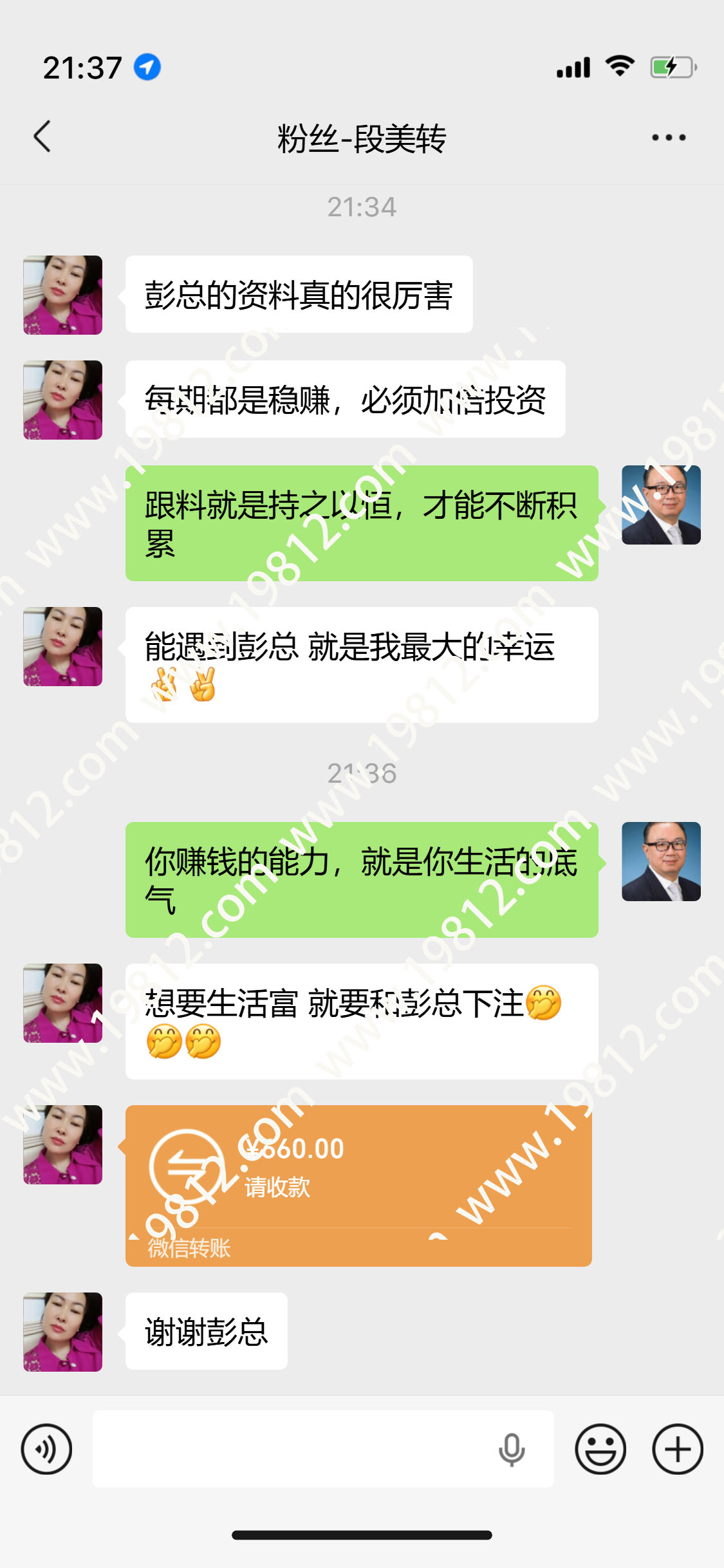The height and width of the screenshot is (1568, 724).
Task: Open the ¥660.00 WeChat transfer card
Action: [x=358, y=1185]
